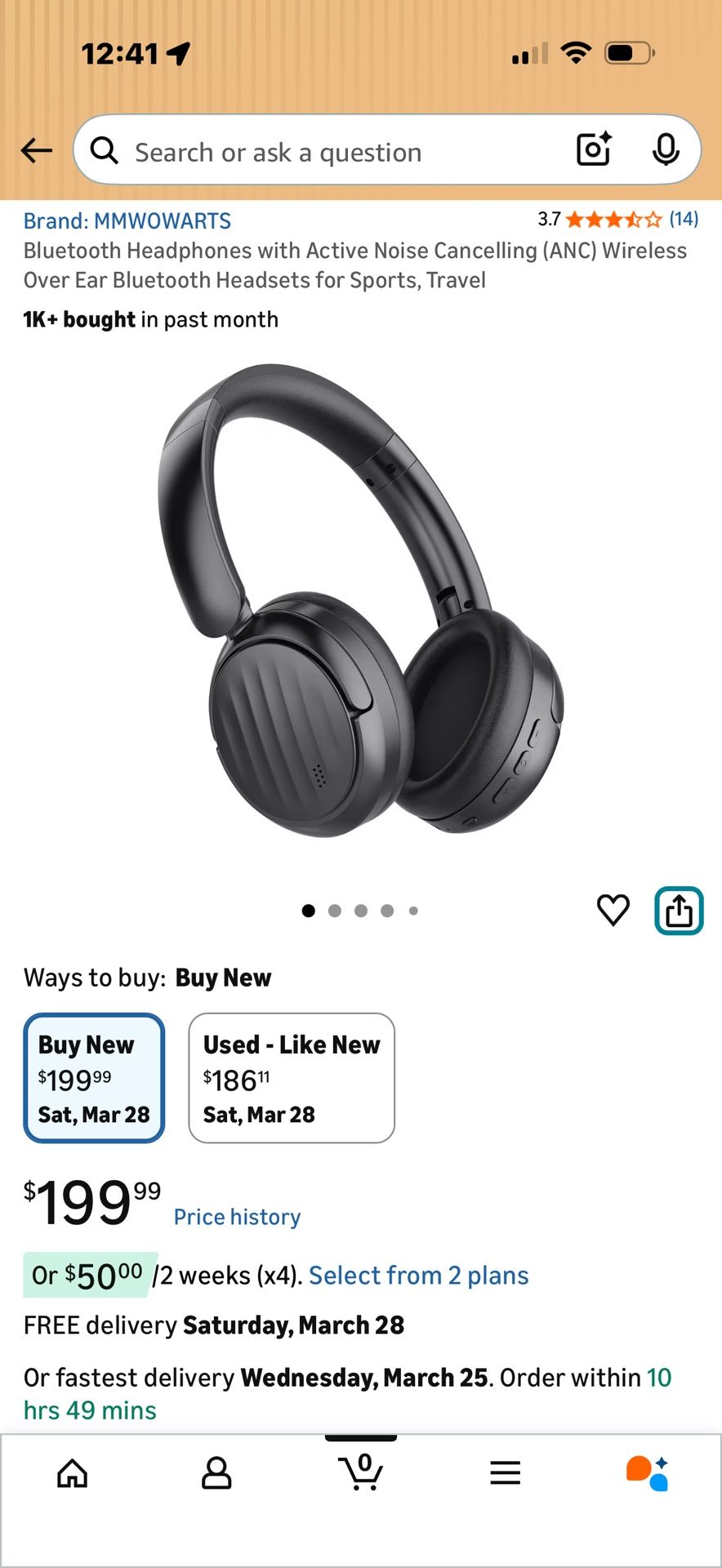Select from 2 payment plans
Screen dimensions: 722x1568
pyautogui.click(x=418, y=1276)
